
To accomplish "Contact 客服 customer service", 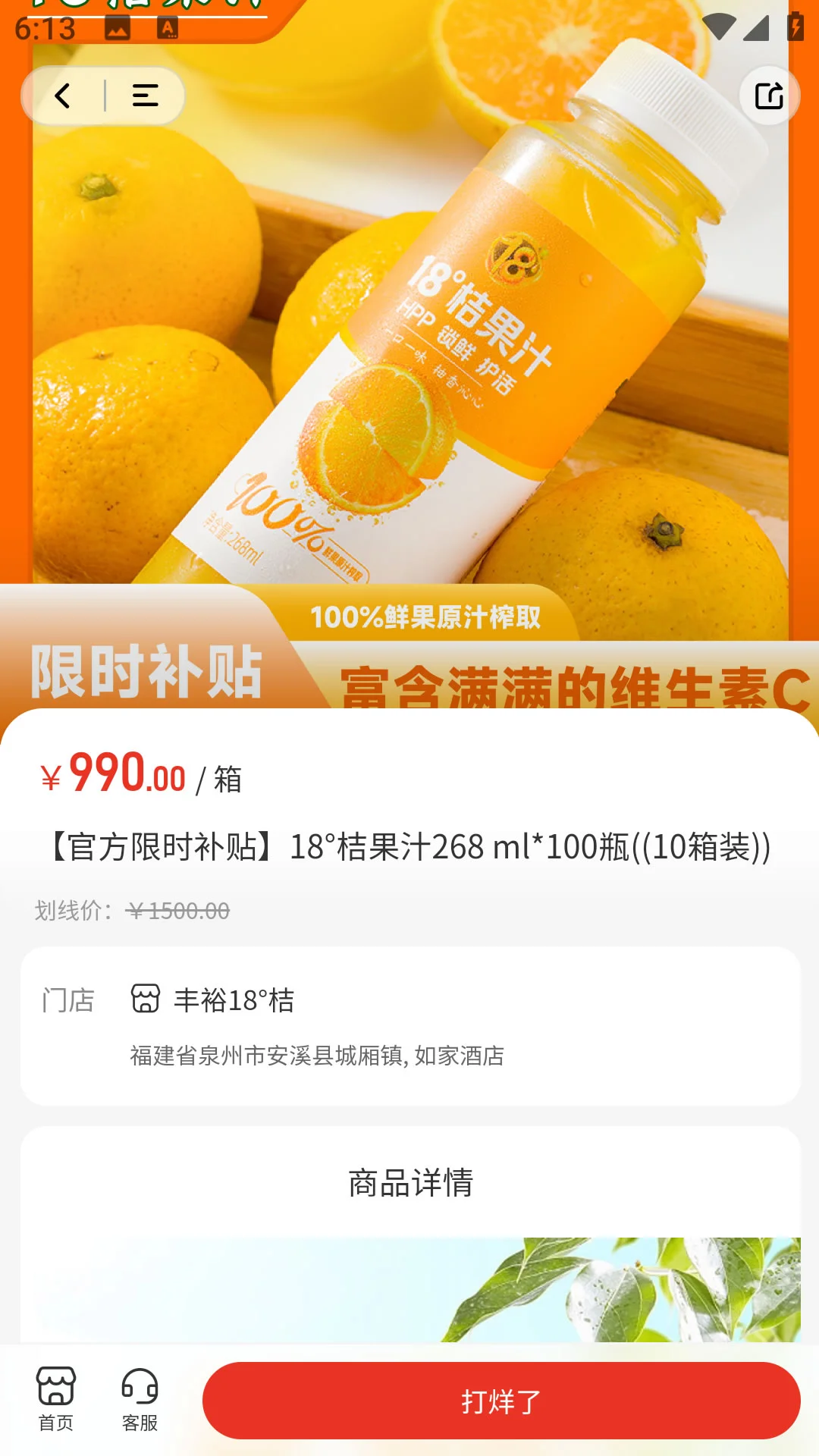I will (x=140, y=1400).
